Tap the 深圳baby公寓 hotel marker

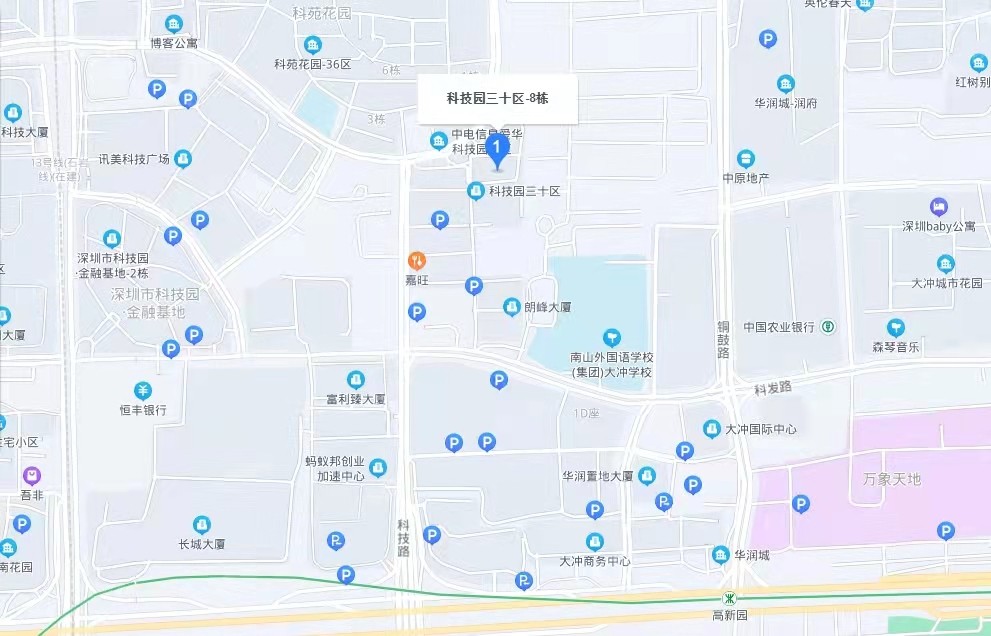[x=938, y=207]
